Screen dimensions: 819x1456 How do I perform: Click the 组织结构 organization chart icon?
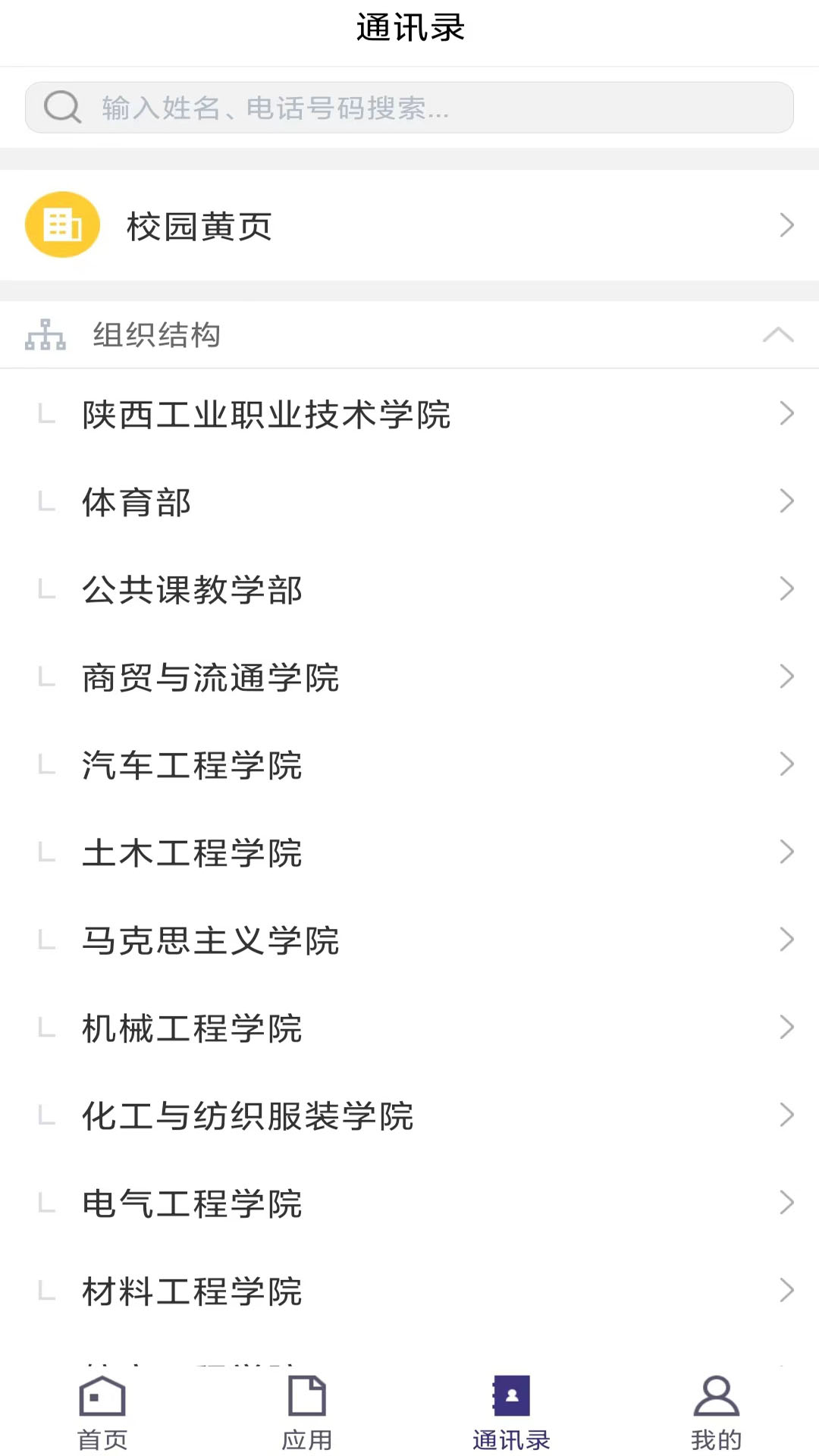[x=45, y=334]
